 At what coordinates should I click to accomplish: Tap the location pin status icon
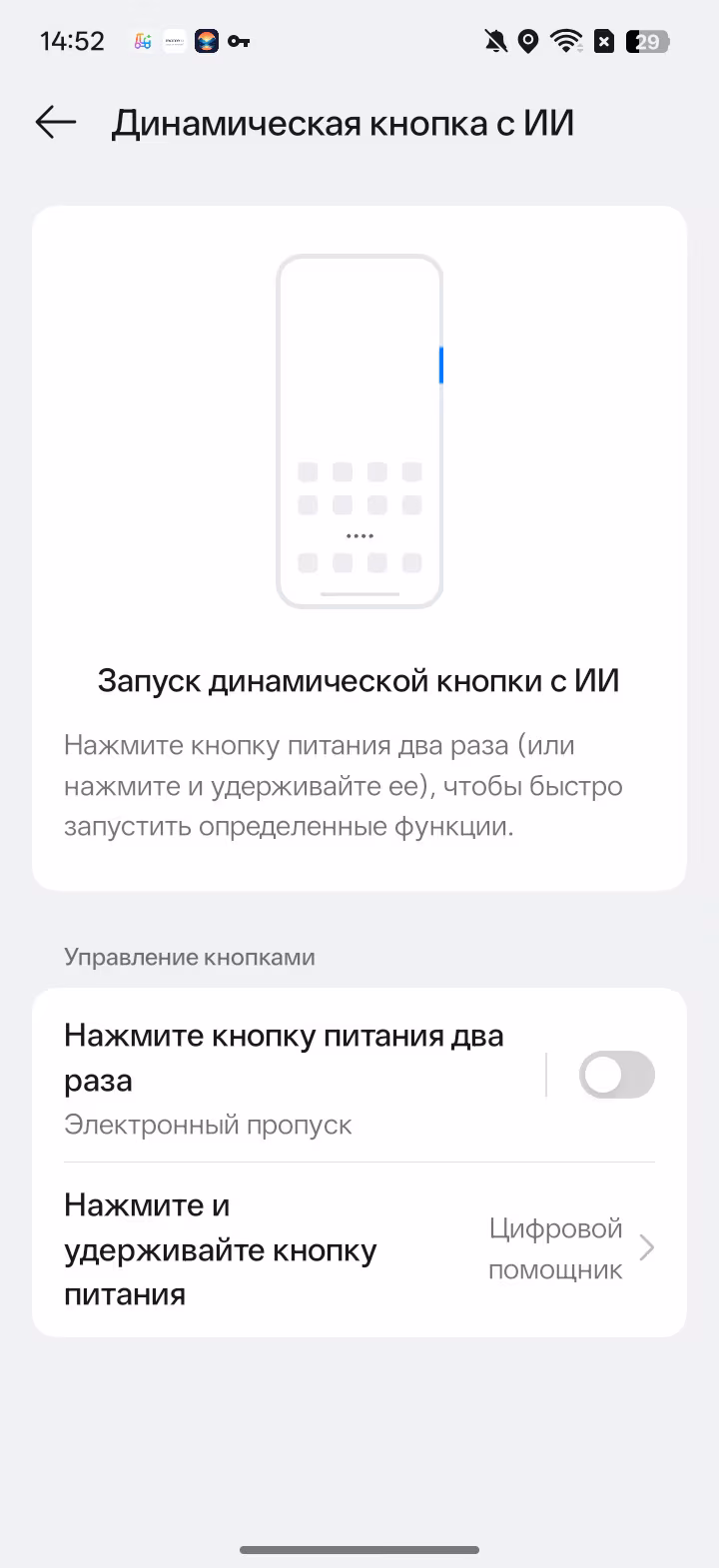[528, 41]
